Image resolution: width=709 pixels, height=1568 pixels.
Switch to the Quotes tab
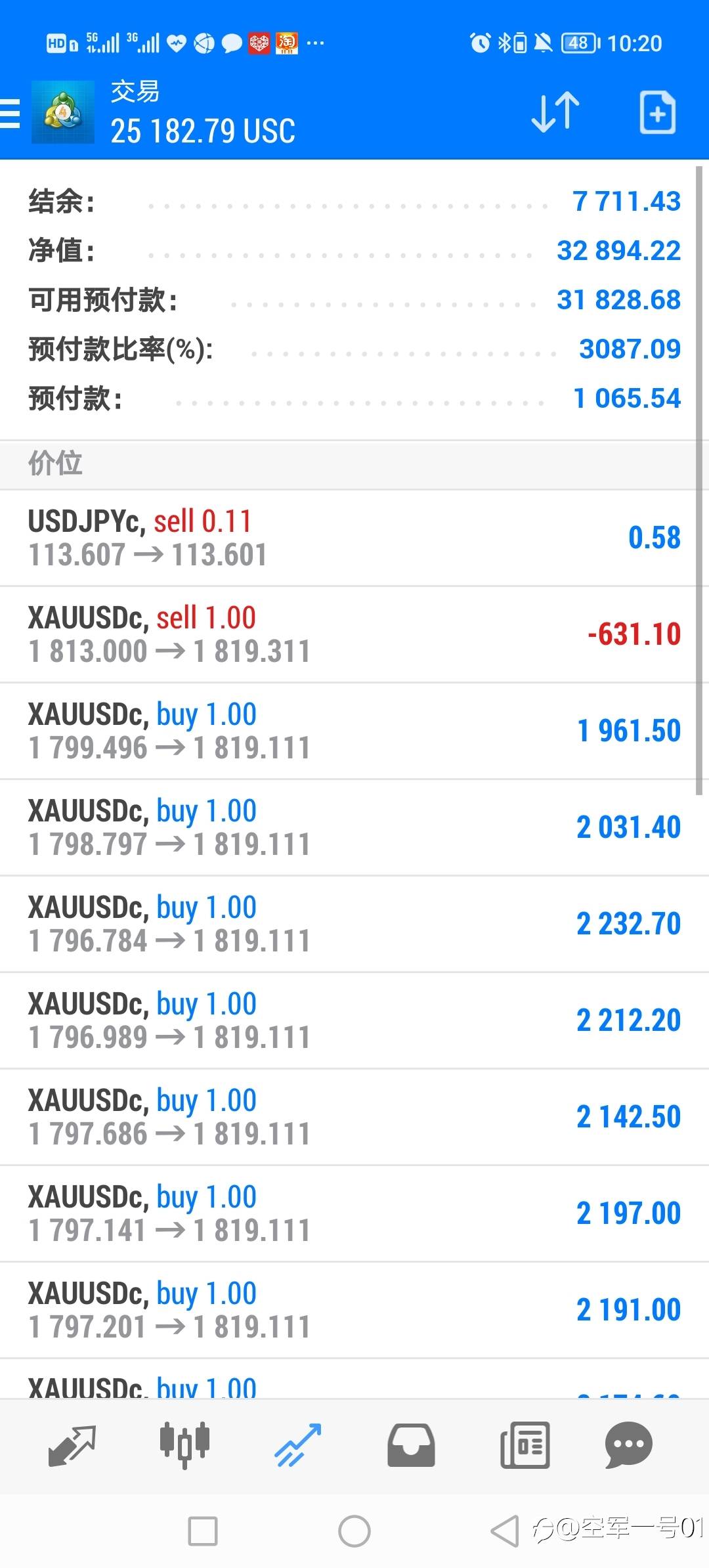(72, 1445)
